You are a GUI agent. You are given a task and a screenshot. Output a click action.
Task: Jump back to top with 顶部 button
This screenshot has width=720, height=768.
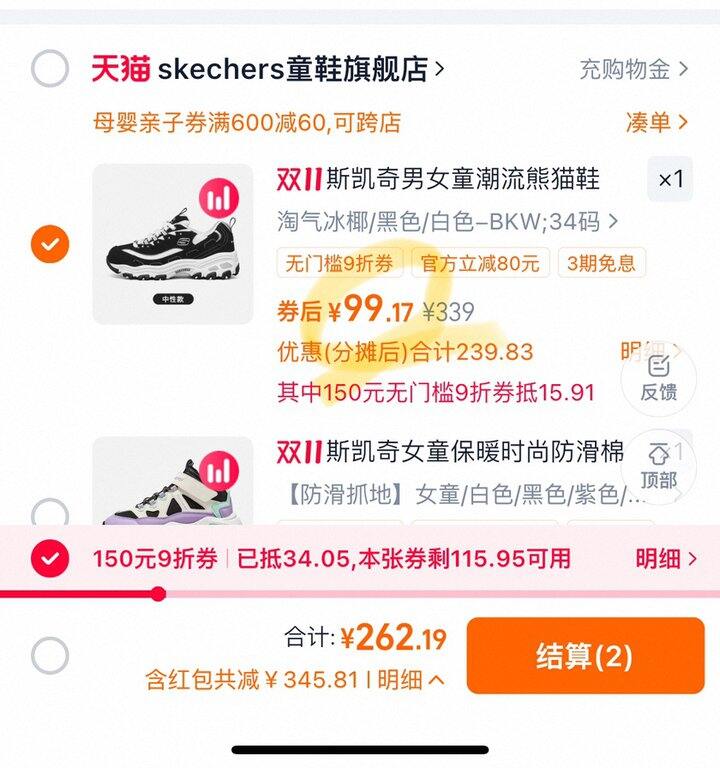(658, 466)
